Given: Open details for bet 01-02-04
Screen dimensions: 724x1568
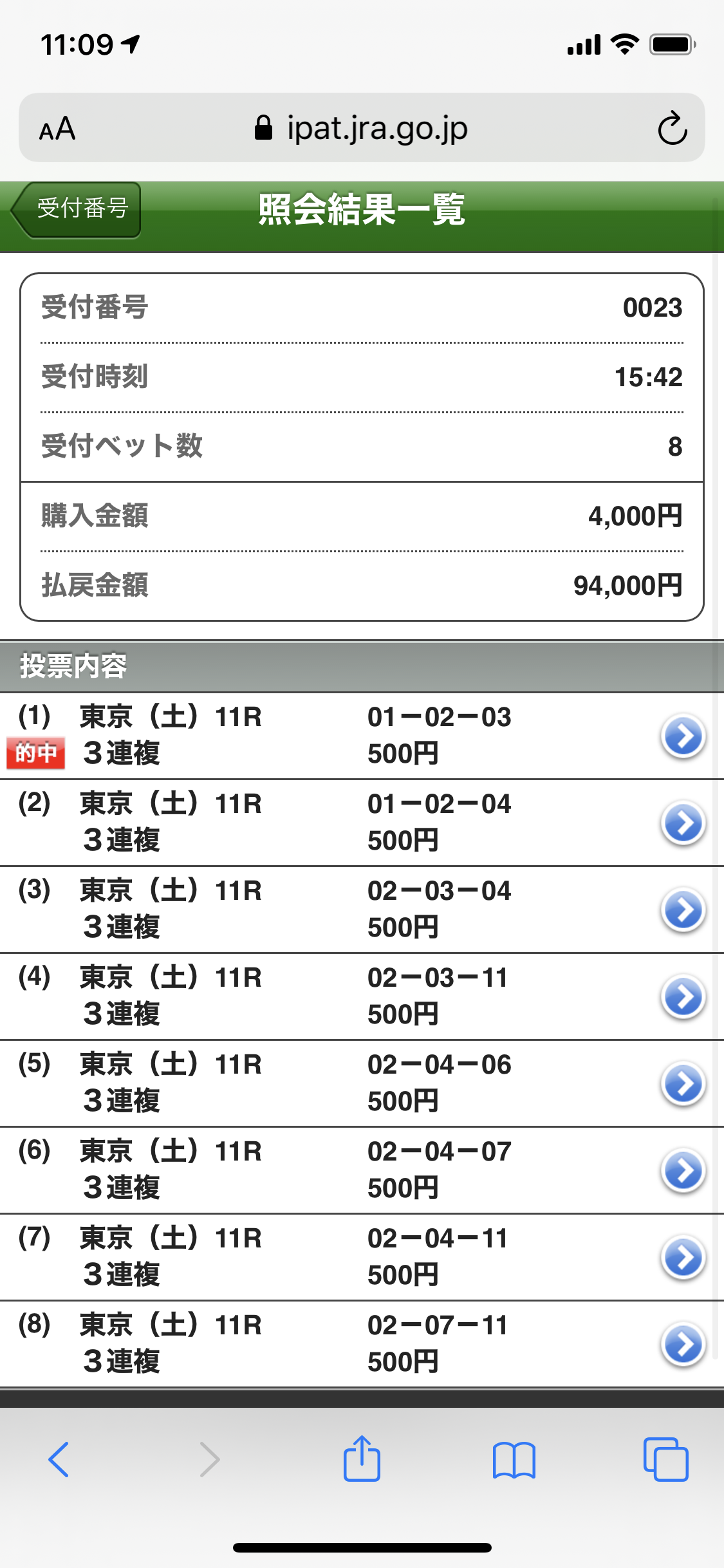Looking at the screenshot, I should (x=682, y=823).
